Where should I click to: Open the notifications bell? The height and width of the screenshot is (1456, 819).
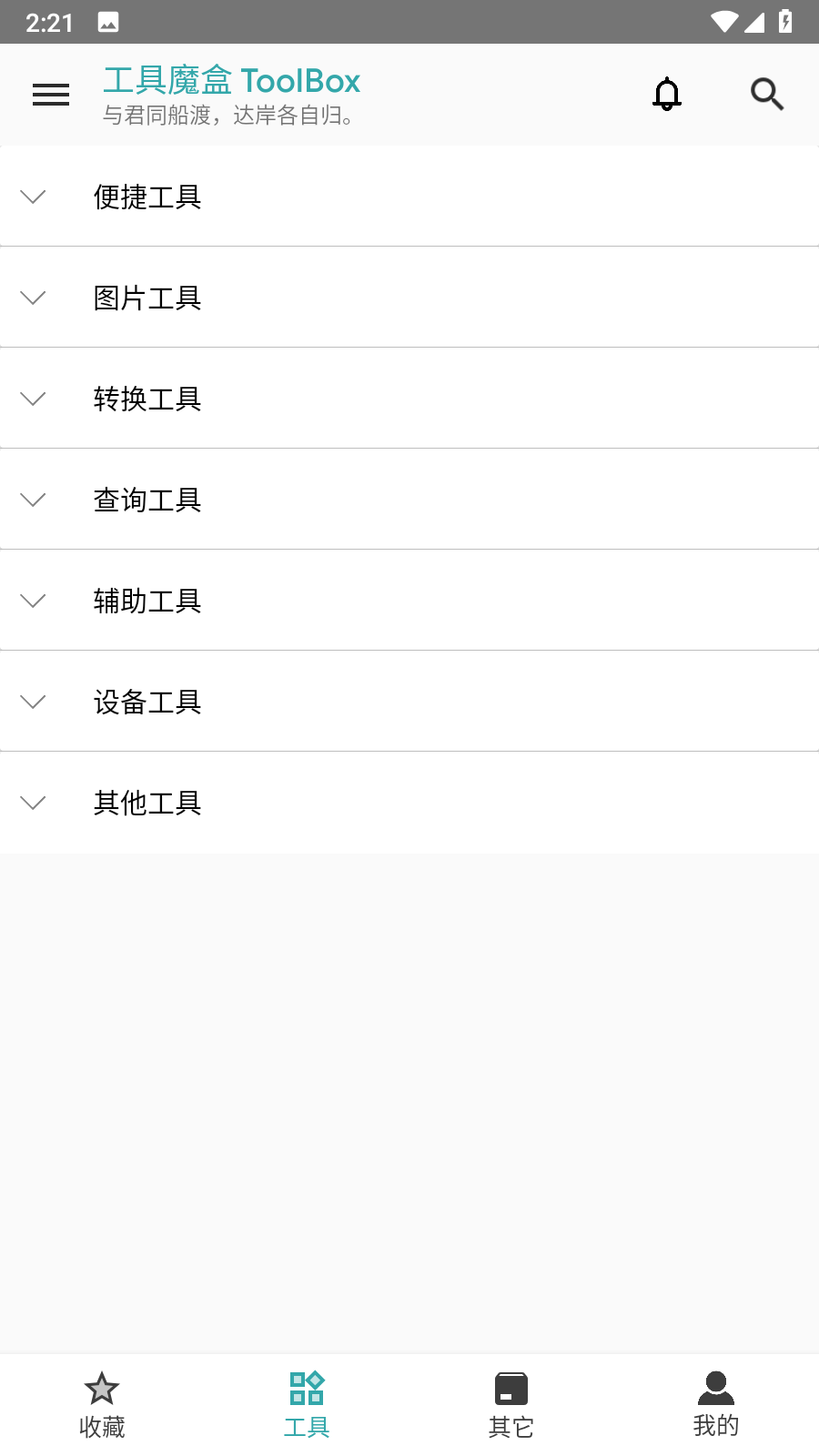pyautogui.click(x=667, y=95)
